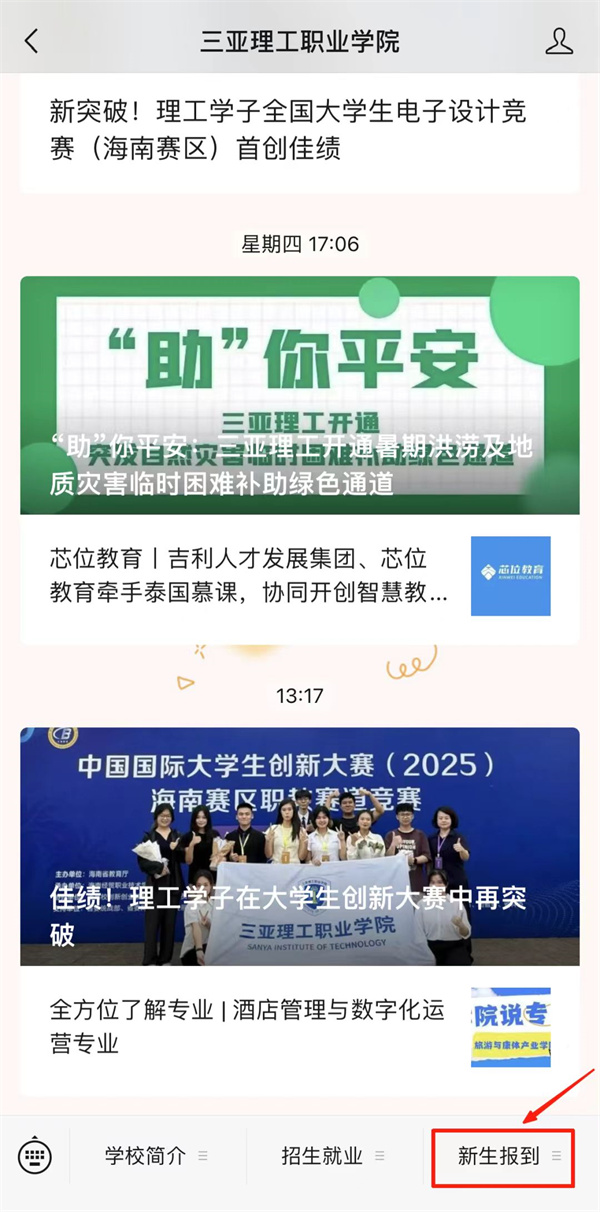Open the 大学生创新大赛 再突破 article card

coord(300,845)
